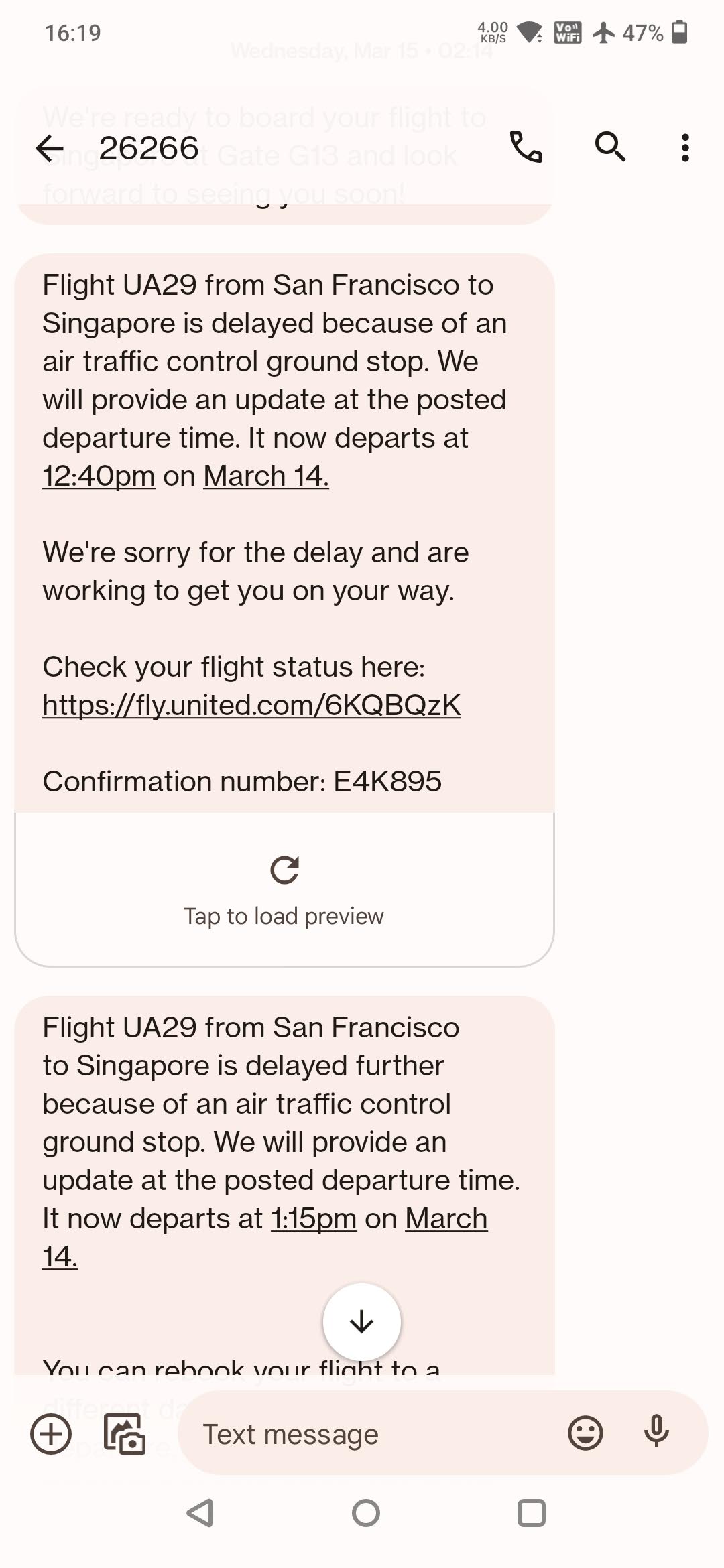Select the confirmation number E4K895
Viewport: 724px width, 1568px height.
pos(387,781)
